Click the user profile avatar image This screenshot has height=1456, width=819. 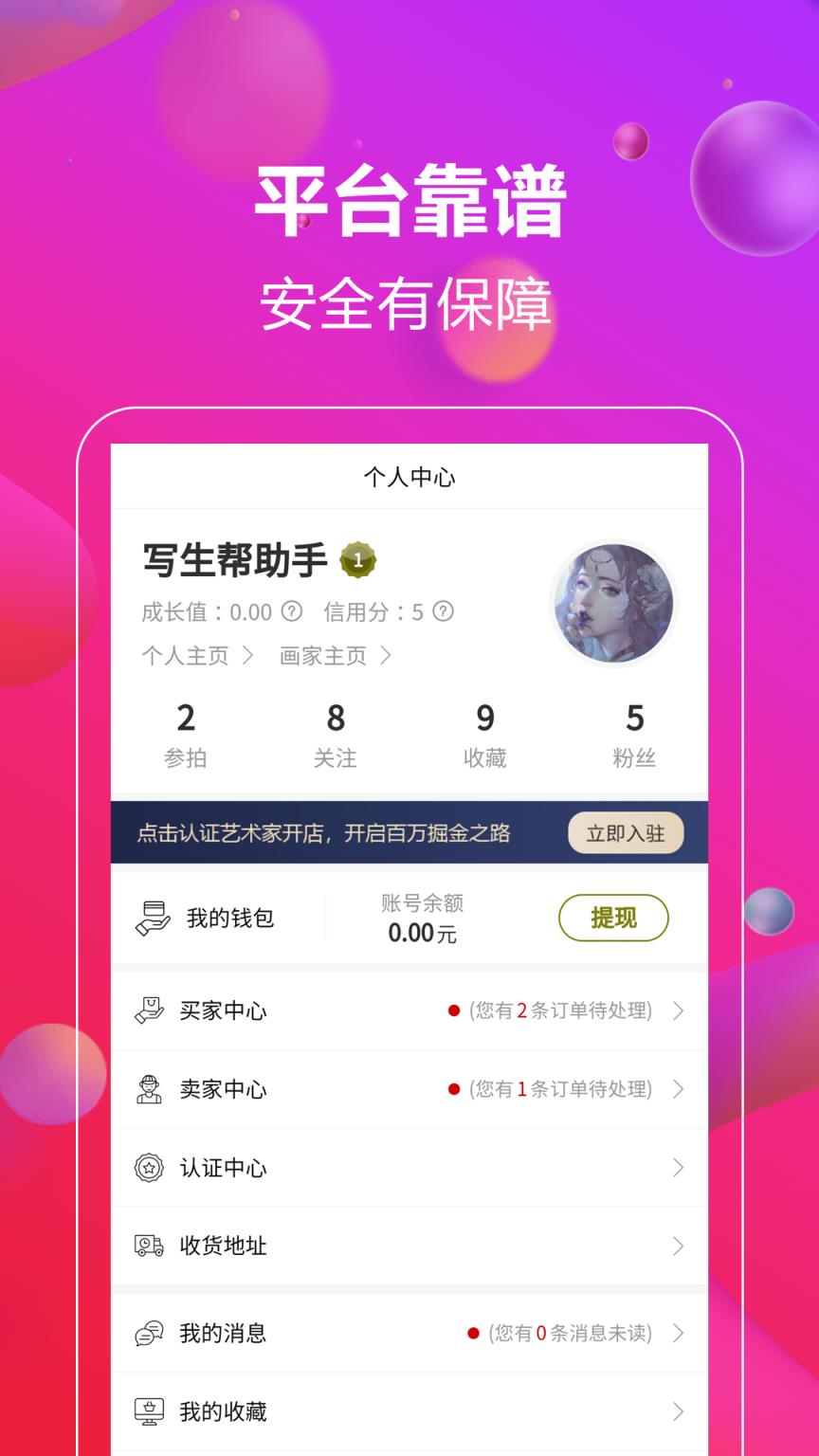(x=614, y=604)
